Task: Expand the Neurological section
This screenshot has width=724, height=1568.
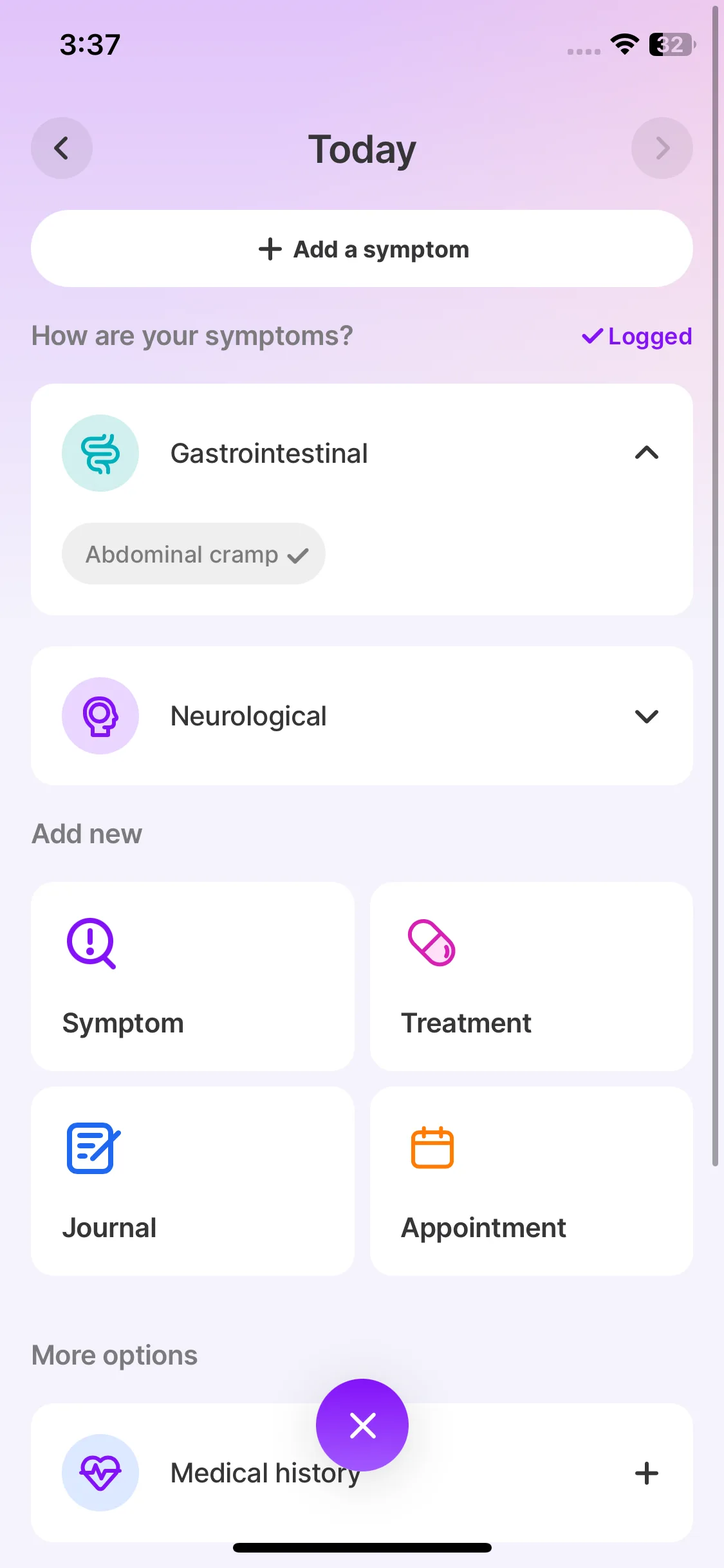Action: [646, 716]
